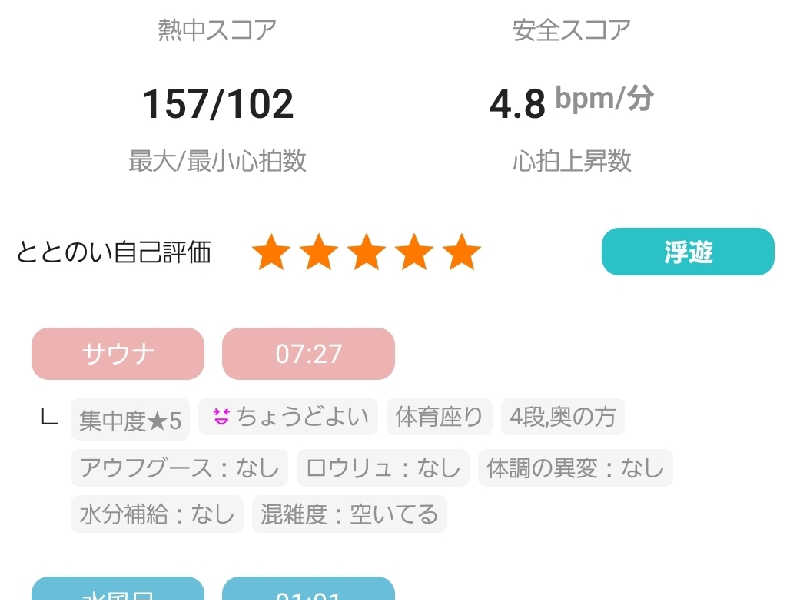Open the サウナ session chip
This screenshot has height=600, width=800.
pos(118,354)
